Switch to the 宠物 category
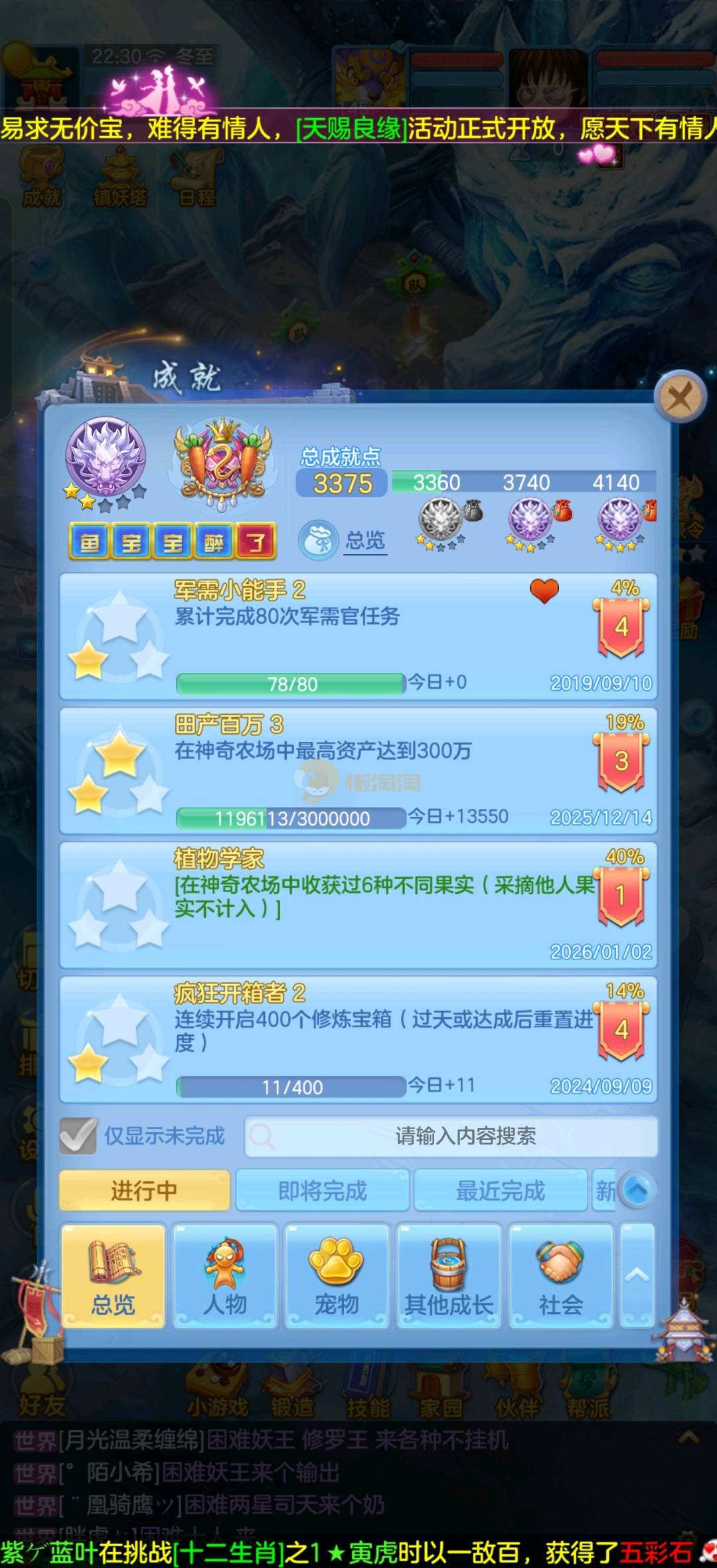Screen dimensions: 717x1568 [337, 1275]
